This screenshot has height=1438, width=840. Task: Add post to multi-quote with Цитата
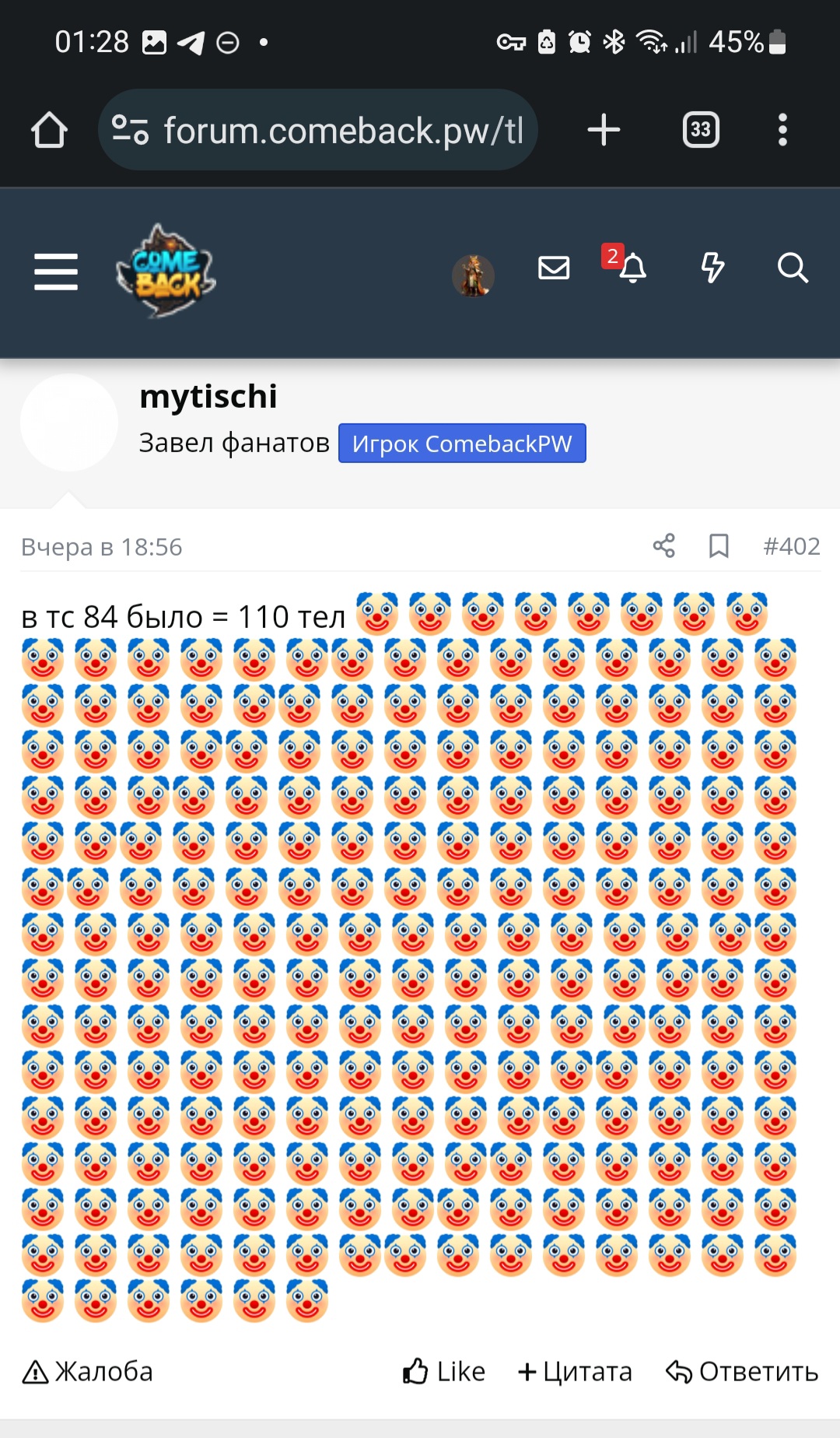point(575,1372)
